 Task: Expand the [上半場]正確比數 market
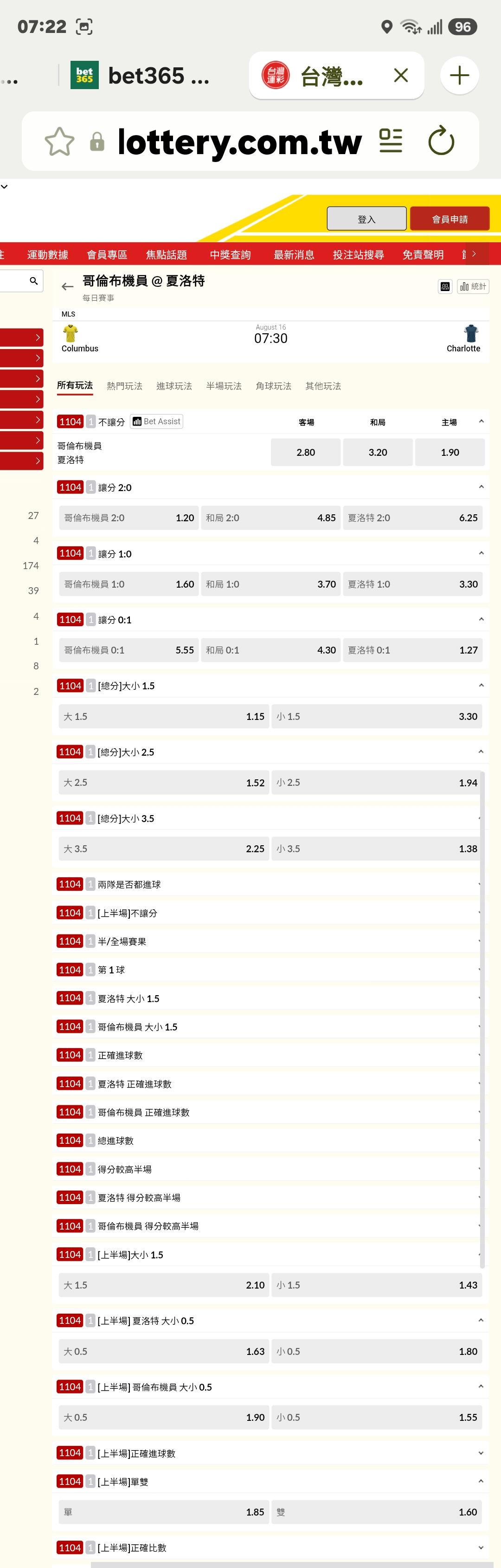tap(270, 1547)
